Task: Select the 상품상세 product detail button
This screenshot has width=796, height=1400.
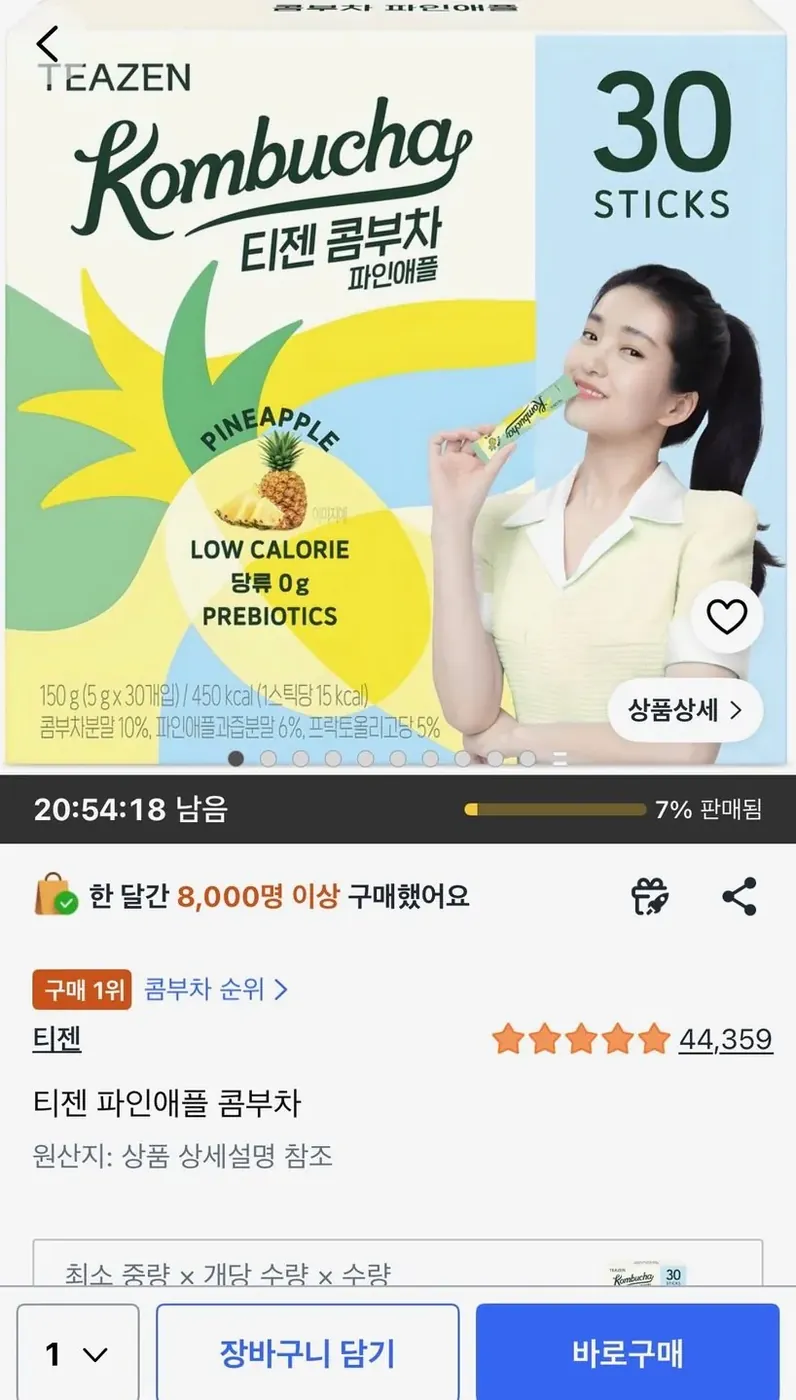Action: [686, 708]
